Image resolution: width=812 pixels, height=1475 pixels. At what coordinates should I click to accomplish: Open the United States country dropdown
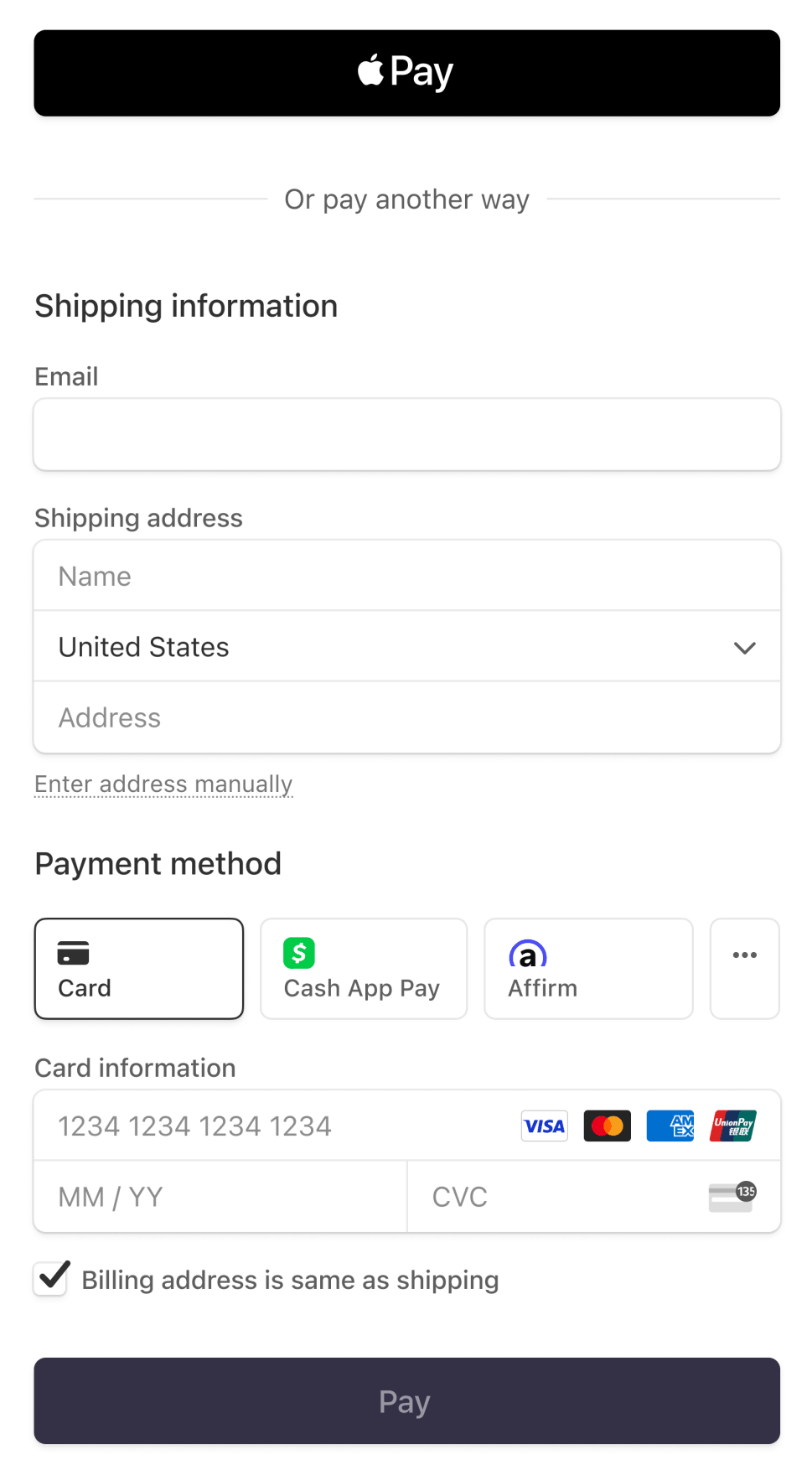tap(406, 646)
